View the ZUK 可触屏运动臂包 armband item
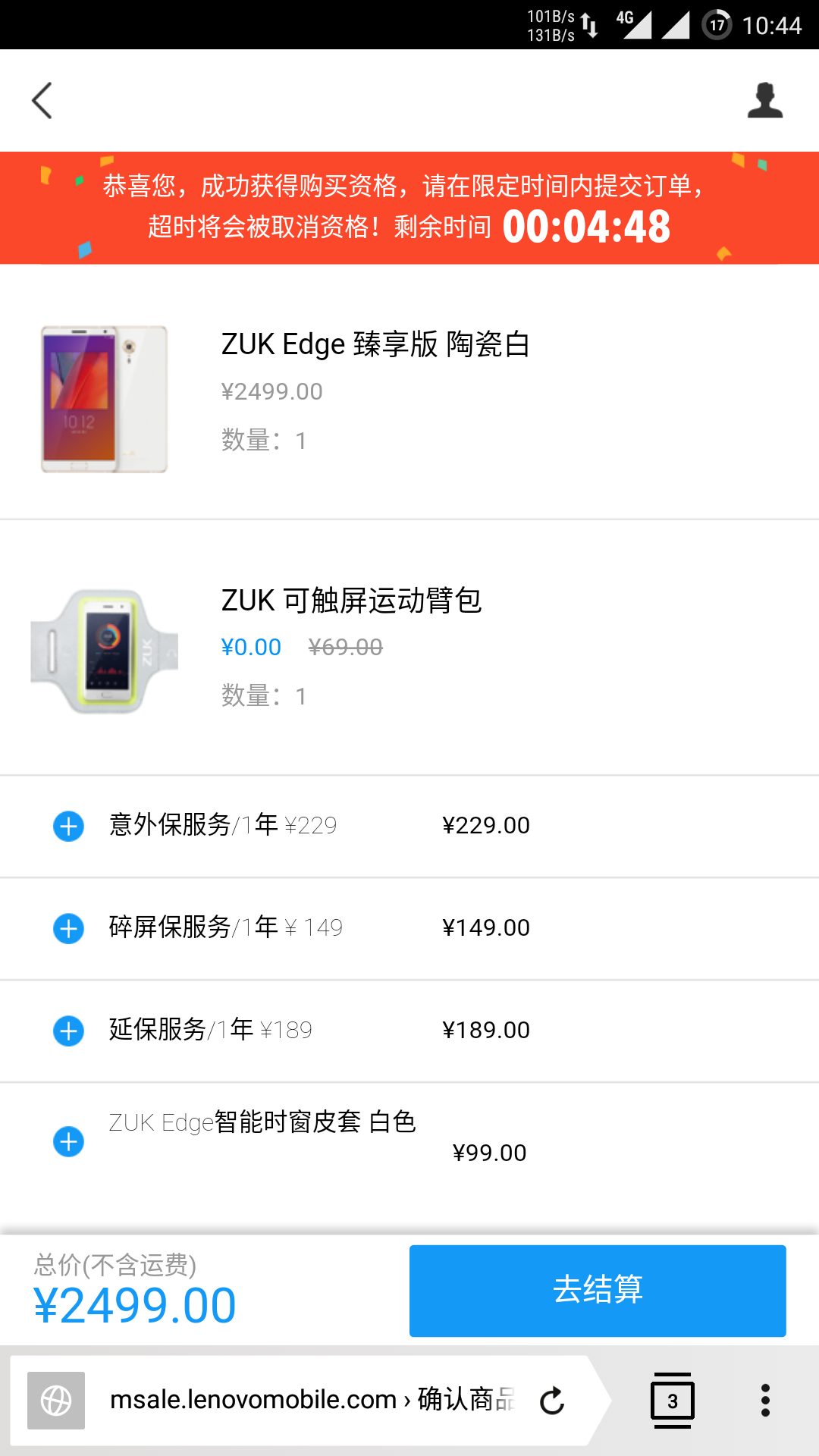Screen dimensions: 819x1456 click(x=351, y=601)
